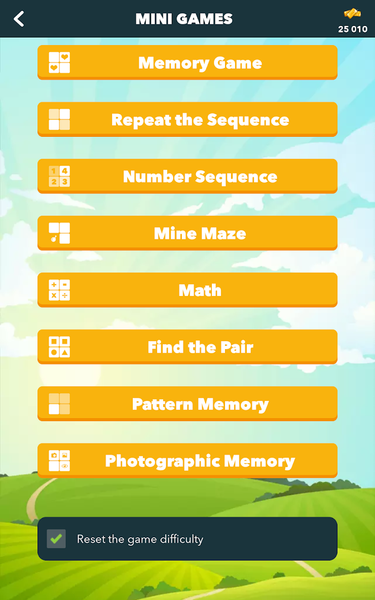Launch the Number Sequence mini game
Image resolution: width=375 pixels, height=600 pixels.
pos(188,176)
